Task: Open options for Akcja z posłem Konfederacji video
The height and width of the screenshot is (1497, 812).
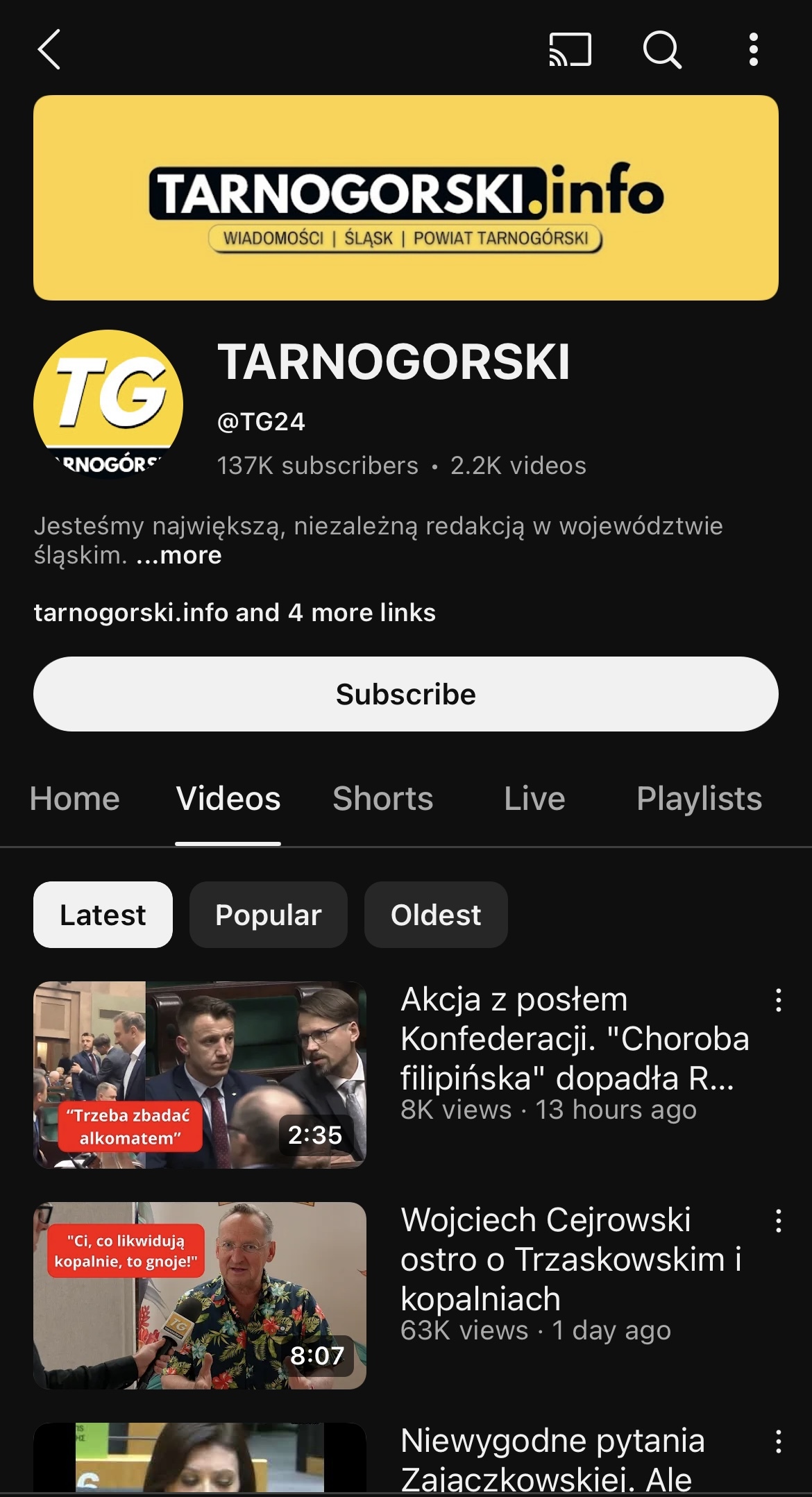Action: [779, 1000]
